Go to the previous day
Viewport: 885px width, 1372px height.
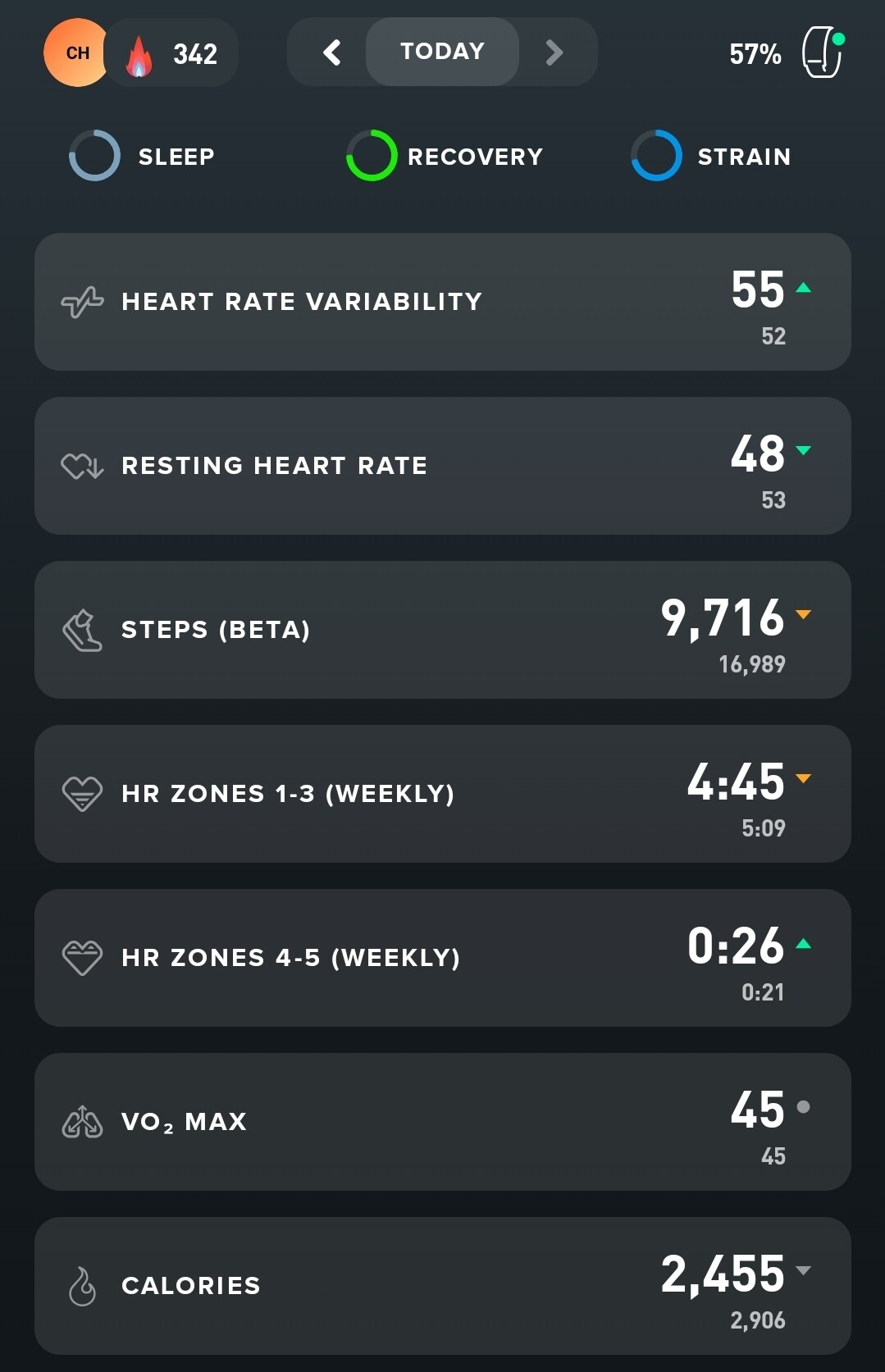tap(331, 52)
